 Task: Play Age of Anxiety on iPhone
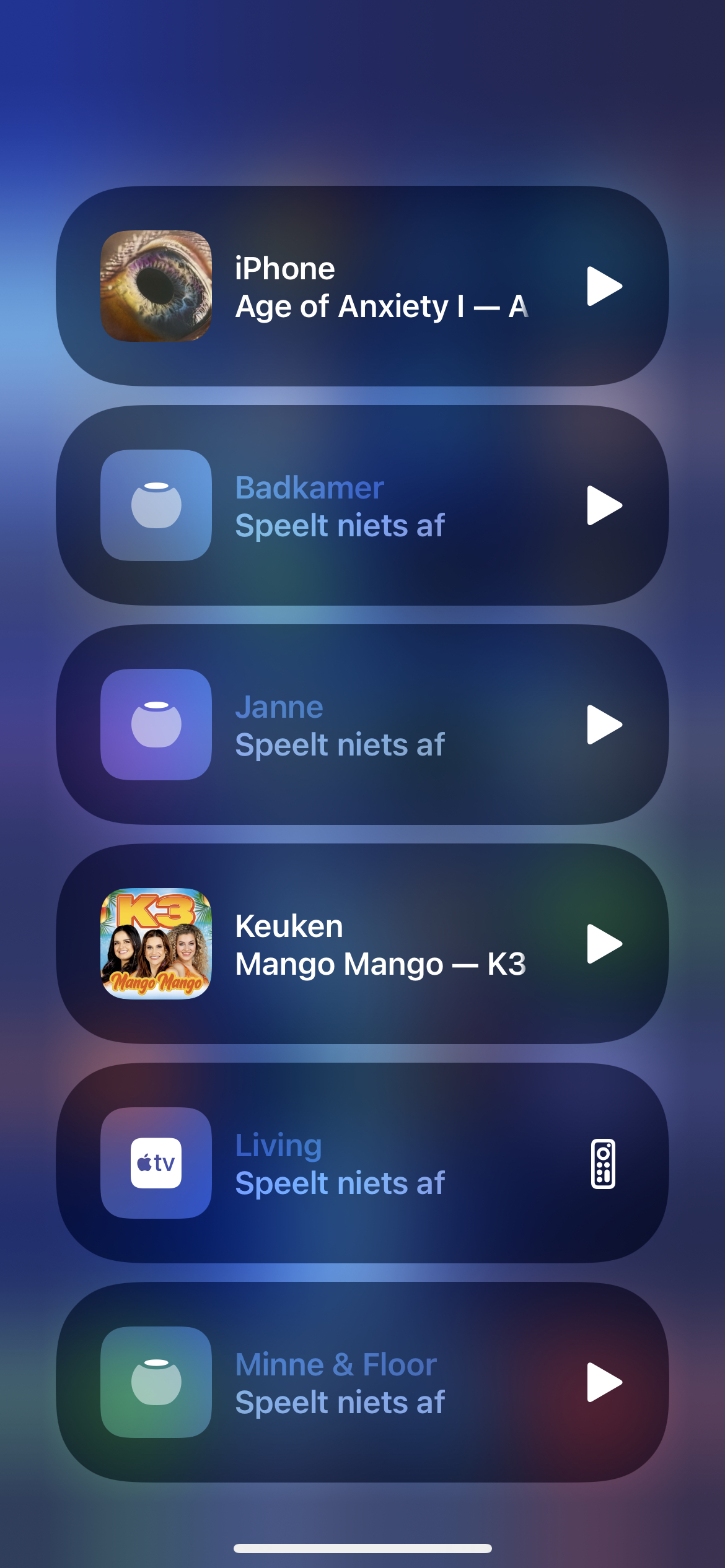tap(604, 286)
